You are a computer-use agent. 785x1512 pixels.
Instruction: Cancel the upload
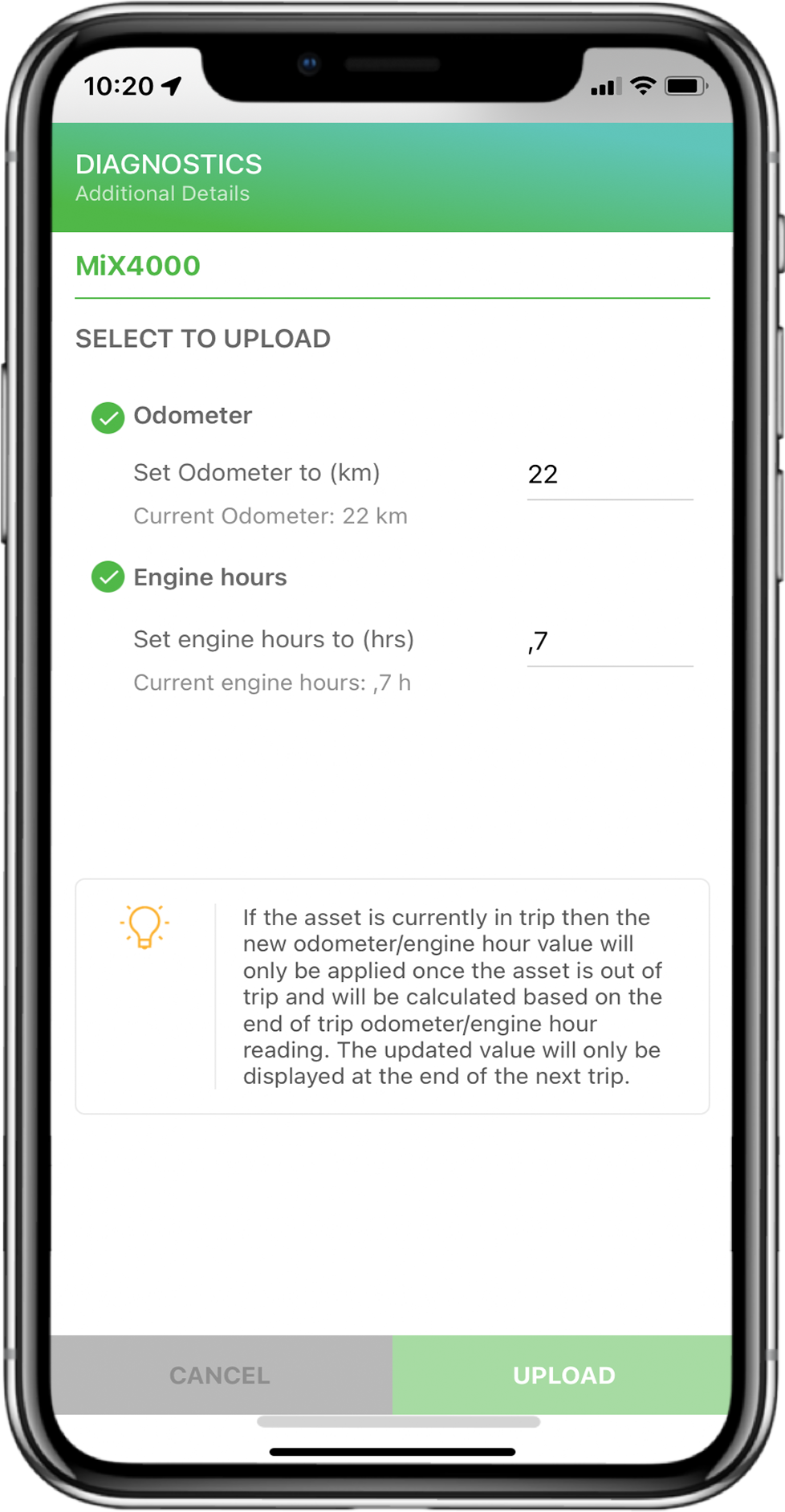tap(222, 1375)
